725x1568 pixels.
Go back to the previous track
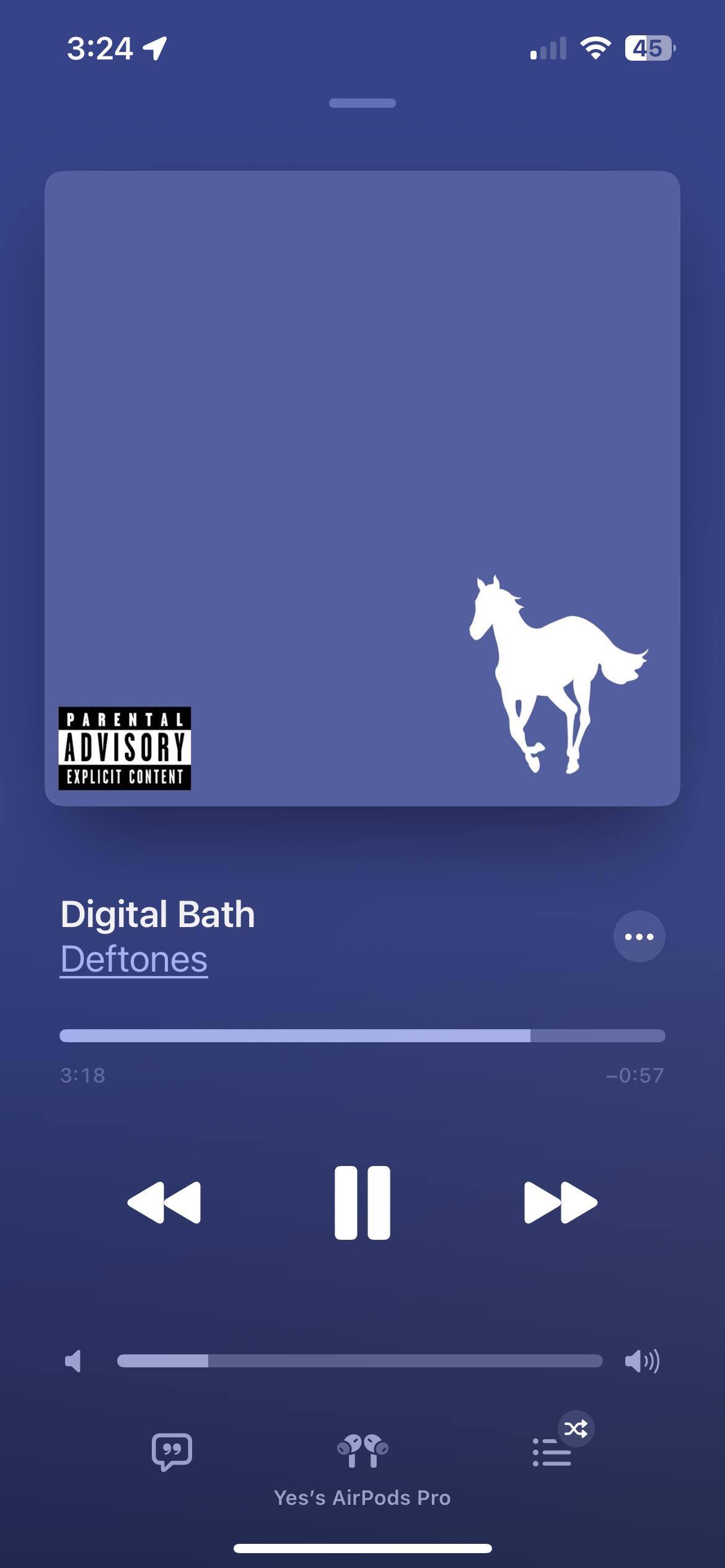[x=164, y=1203]
